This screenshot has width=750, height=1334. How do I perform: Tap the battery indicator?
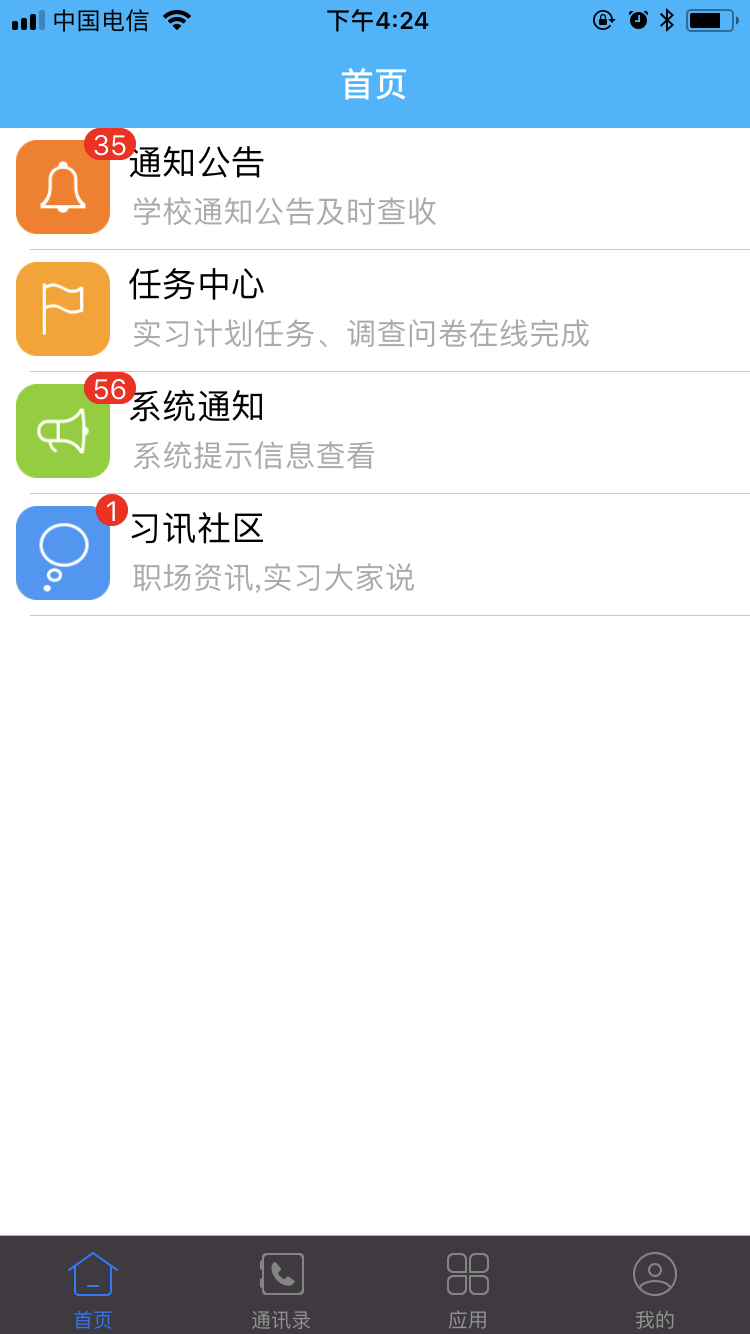[x=712, y=20]
